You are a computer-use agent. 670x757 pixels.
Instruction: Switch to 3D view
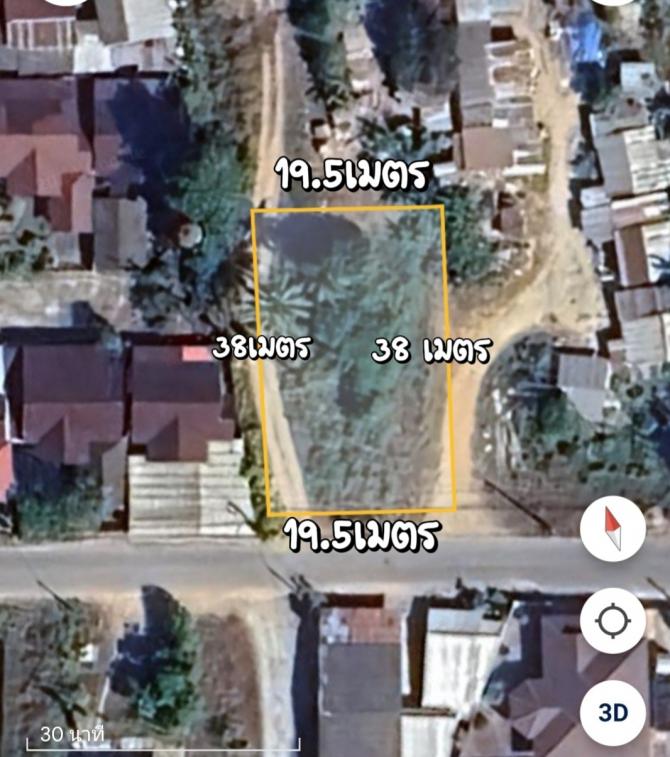click(x=613, y=712)
